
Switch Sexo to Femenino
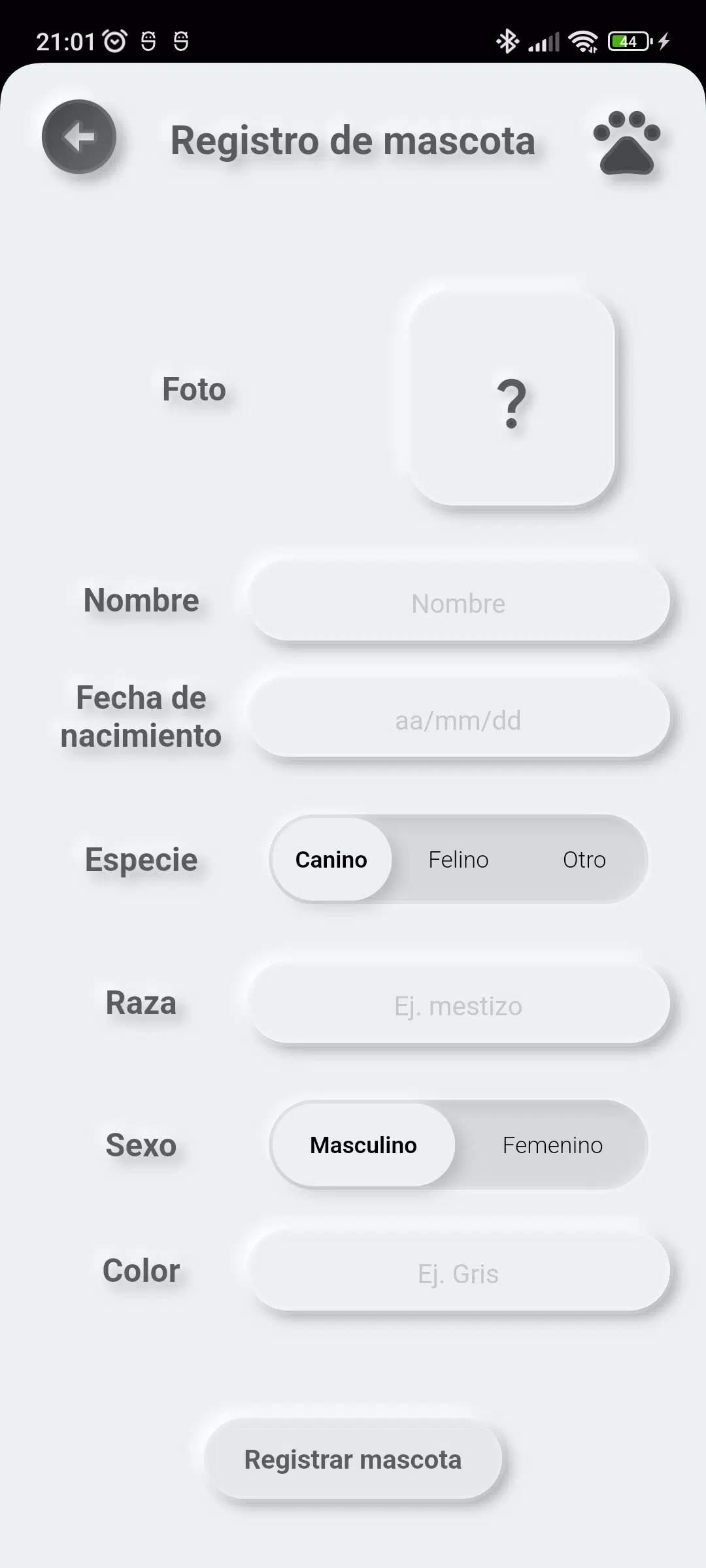[552, 1145]
